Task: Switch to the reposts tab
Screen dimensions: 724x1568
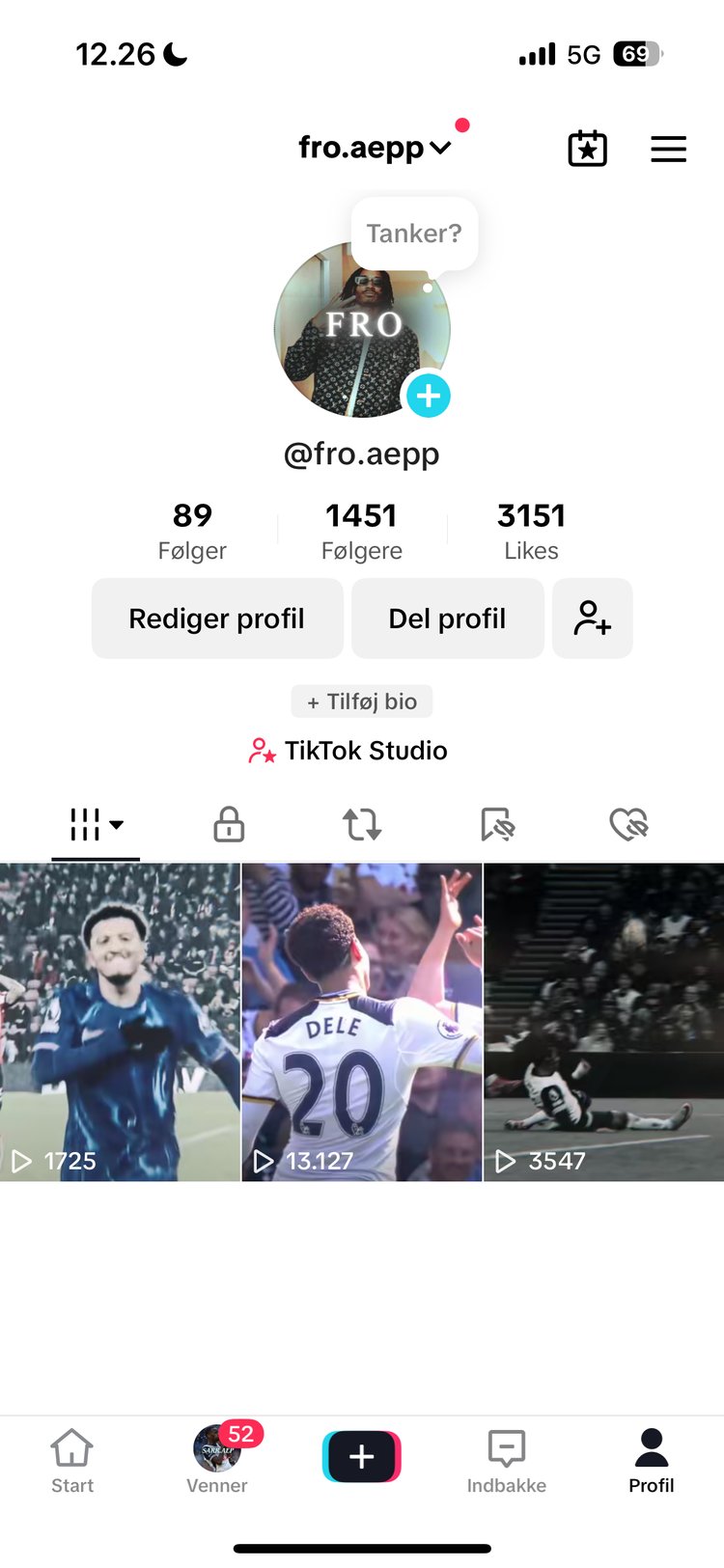Action: pyautogui.click(x=362, y=825)
